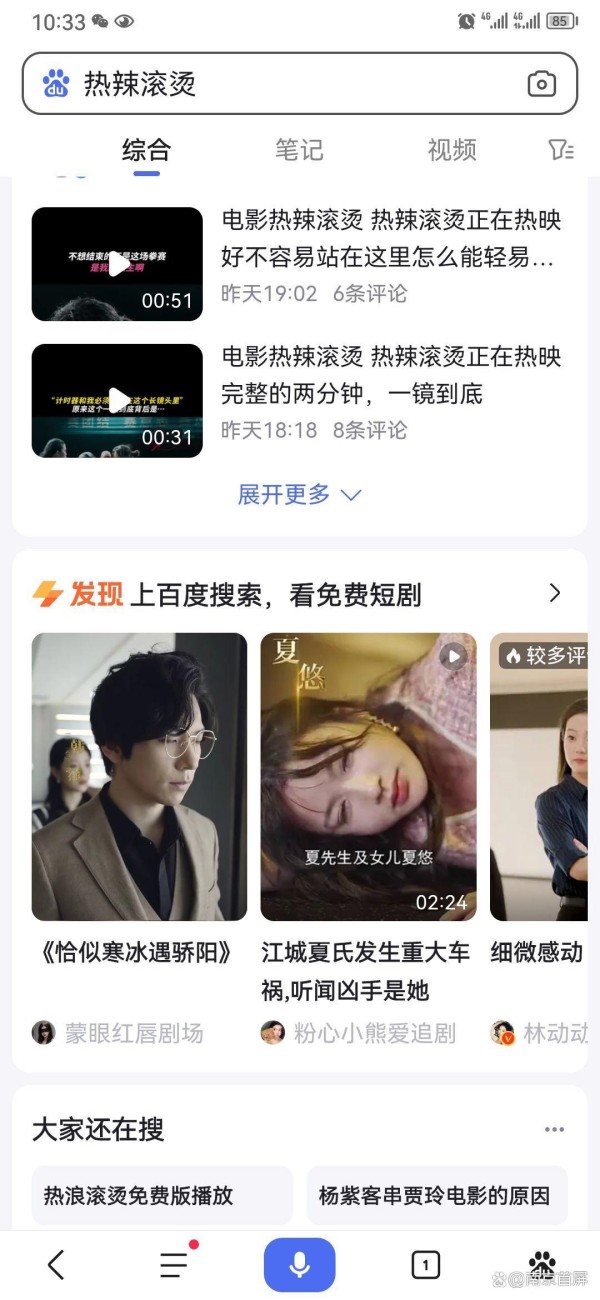Open 发现 free short dramas arrow
Image resolution: width=600 pixels, height=1300 pixels.
click(555, 594)
